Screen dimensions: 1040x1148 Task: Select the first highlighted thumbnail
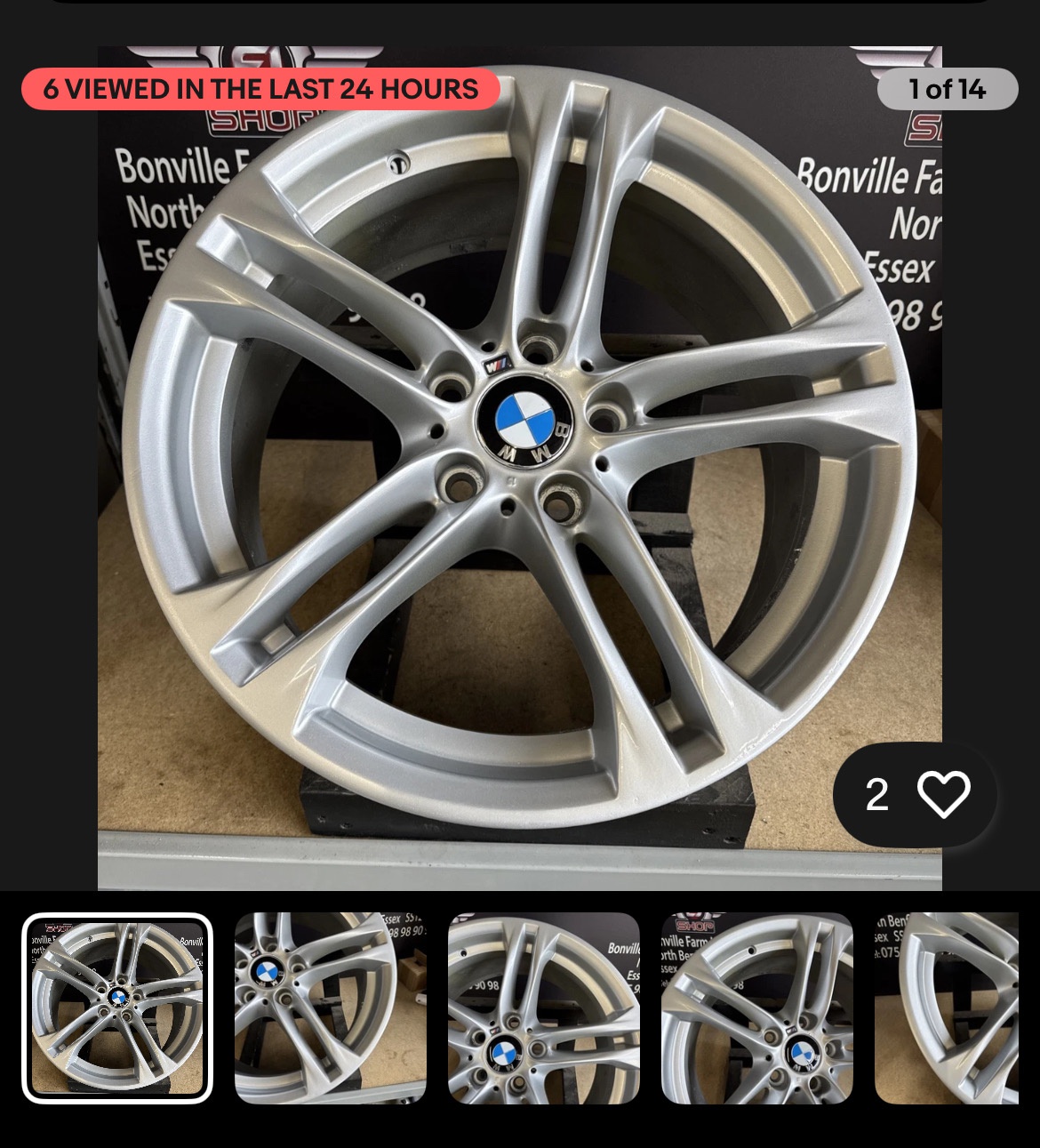(x=117, y=1008)
